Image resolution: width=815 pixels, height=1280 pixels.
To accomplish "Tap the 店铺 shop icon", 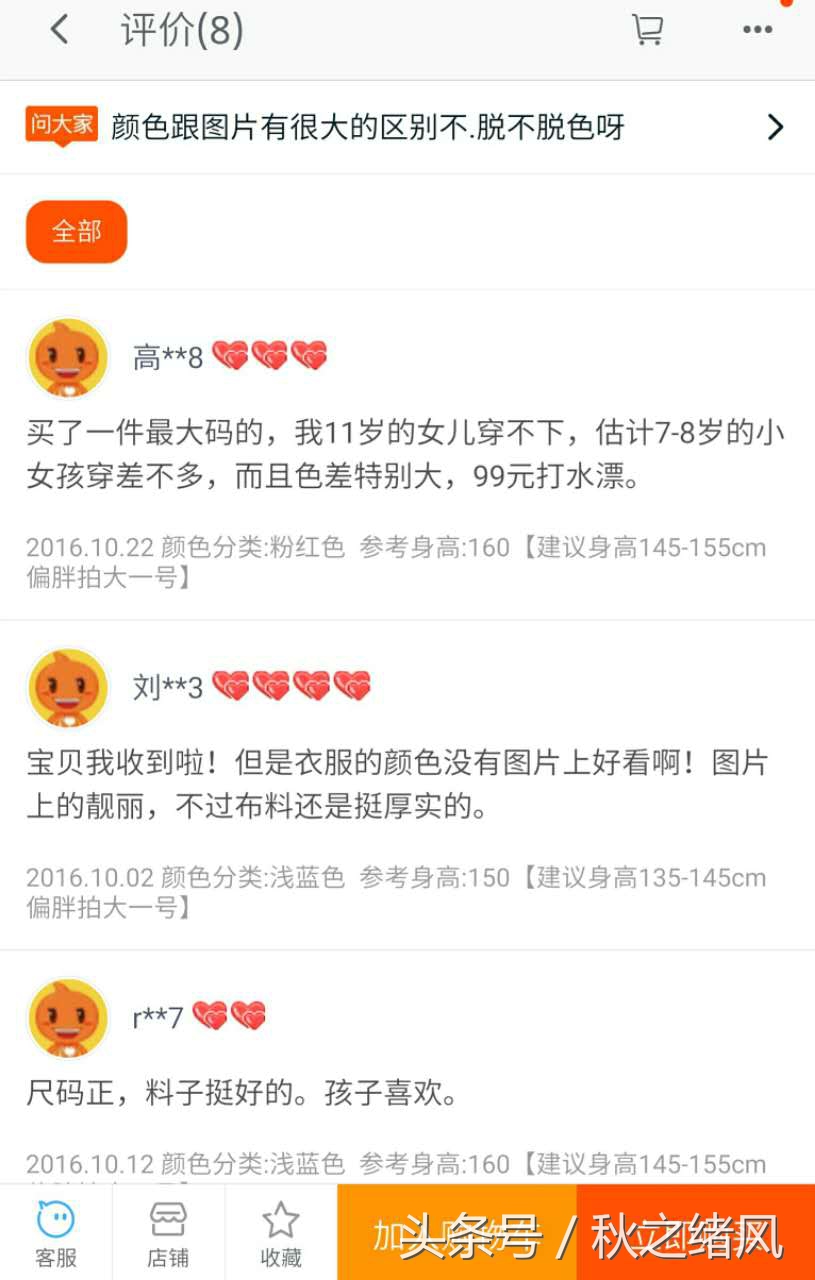I will [x=168, y=1230].
